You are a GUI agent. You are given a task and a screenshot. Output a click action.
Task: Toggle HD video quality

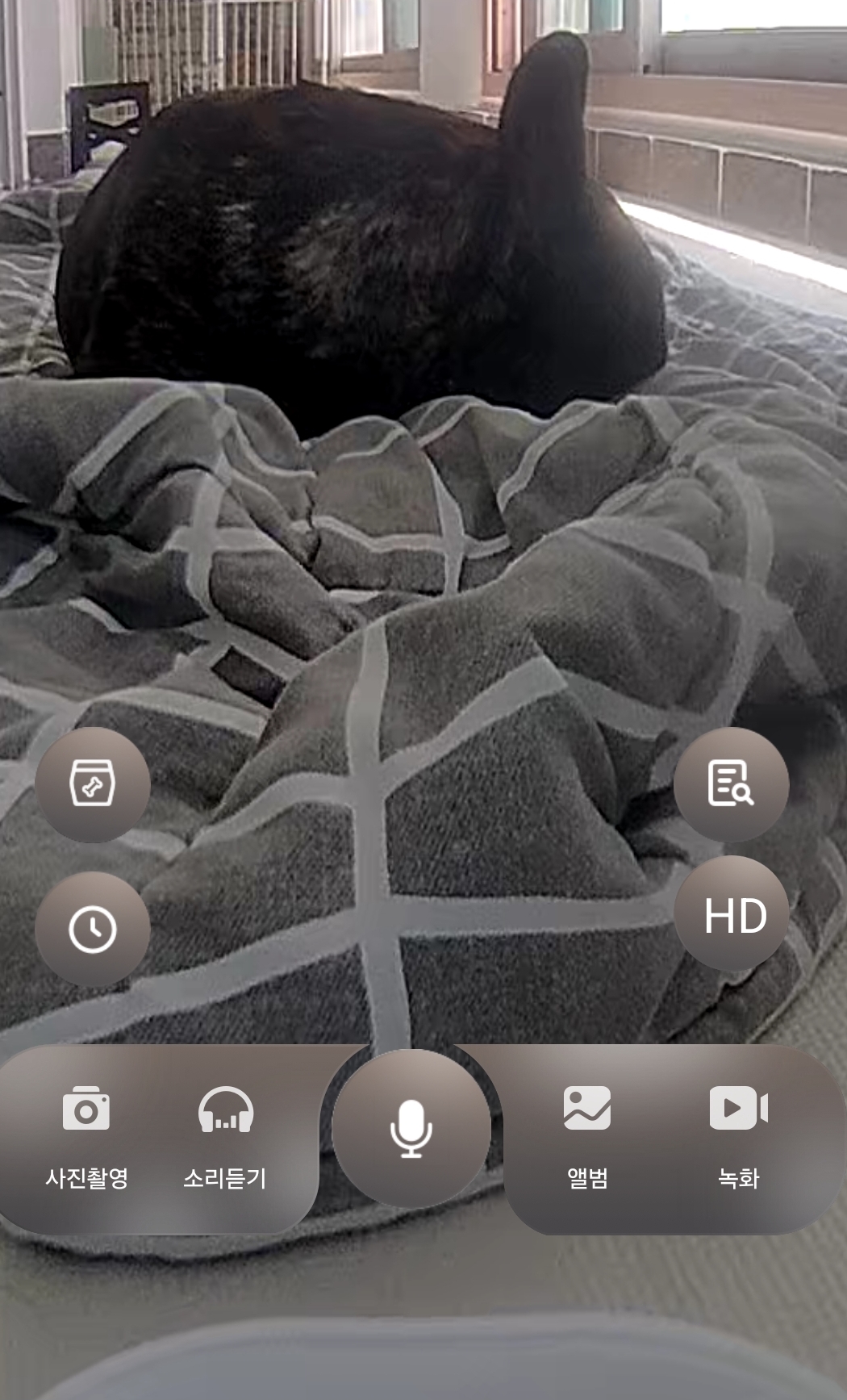click(732, 916)
